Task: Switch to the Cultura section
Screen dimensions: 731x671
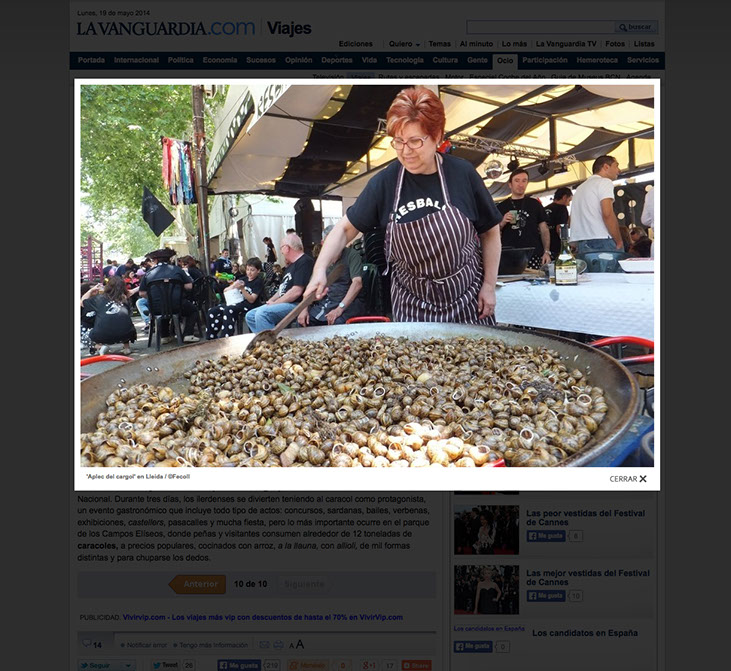Action: click(445, 60)
